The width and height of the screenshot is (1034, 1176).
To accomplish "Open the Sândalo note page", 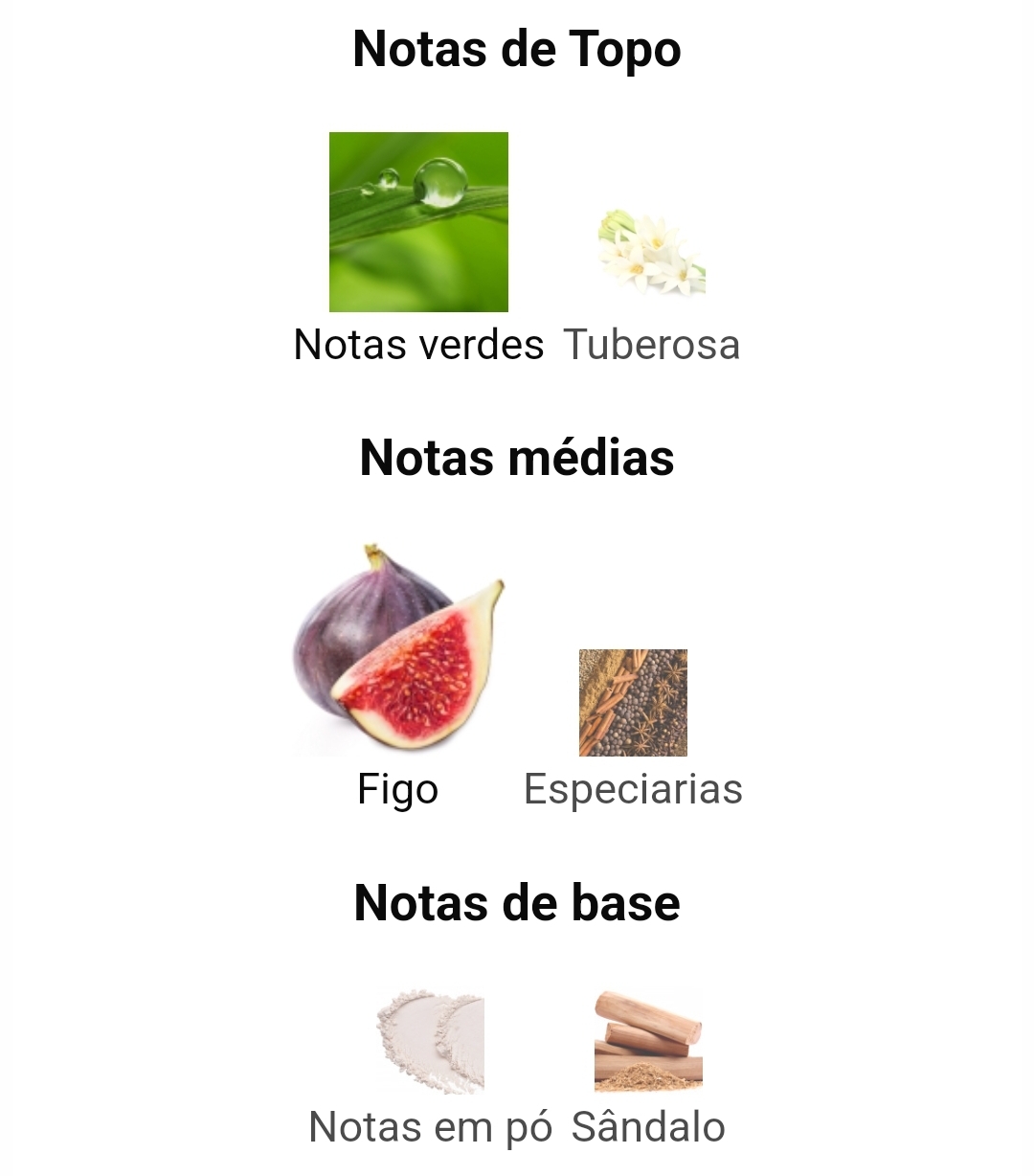I will pyautogui.click(x=648, y=1042).
